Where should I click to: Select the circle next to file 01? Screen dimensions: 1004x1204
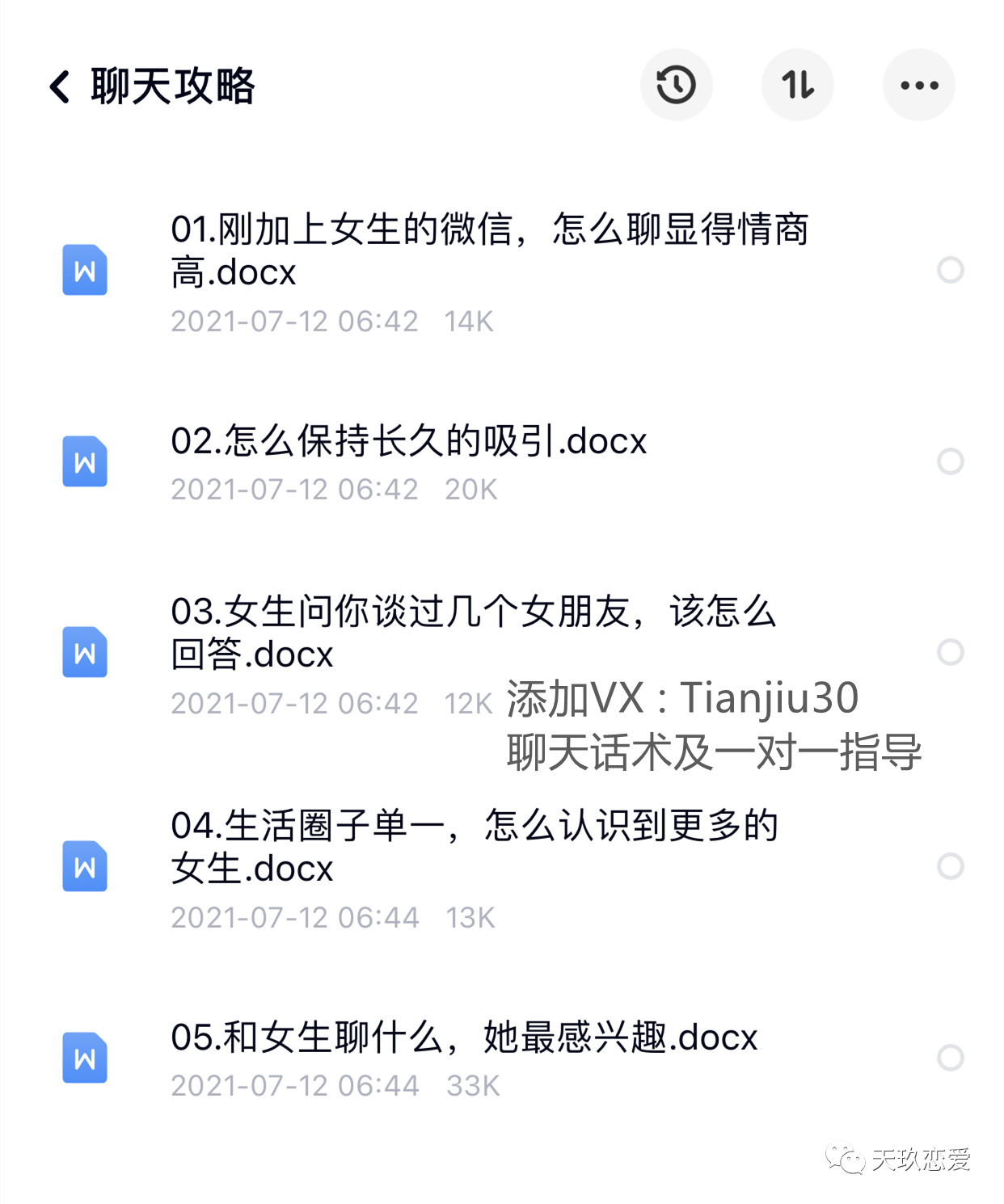tap(949, 271)
